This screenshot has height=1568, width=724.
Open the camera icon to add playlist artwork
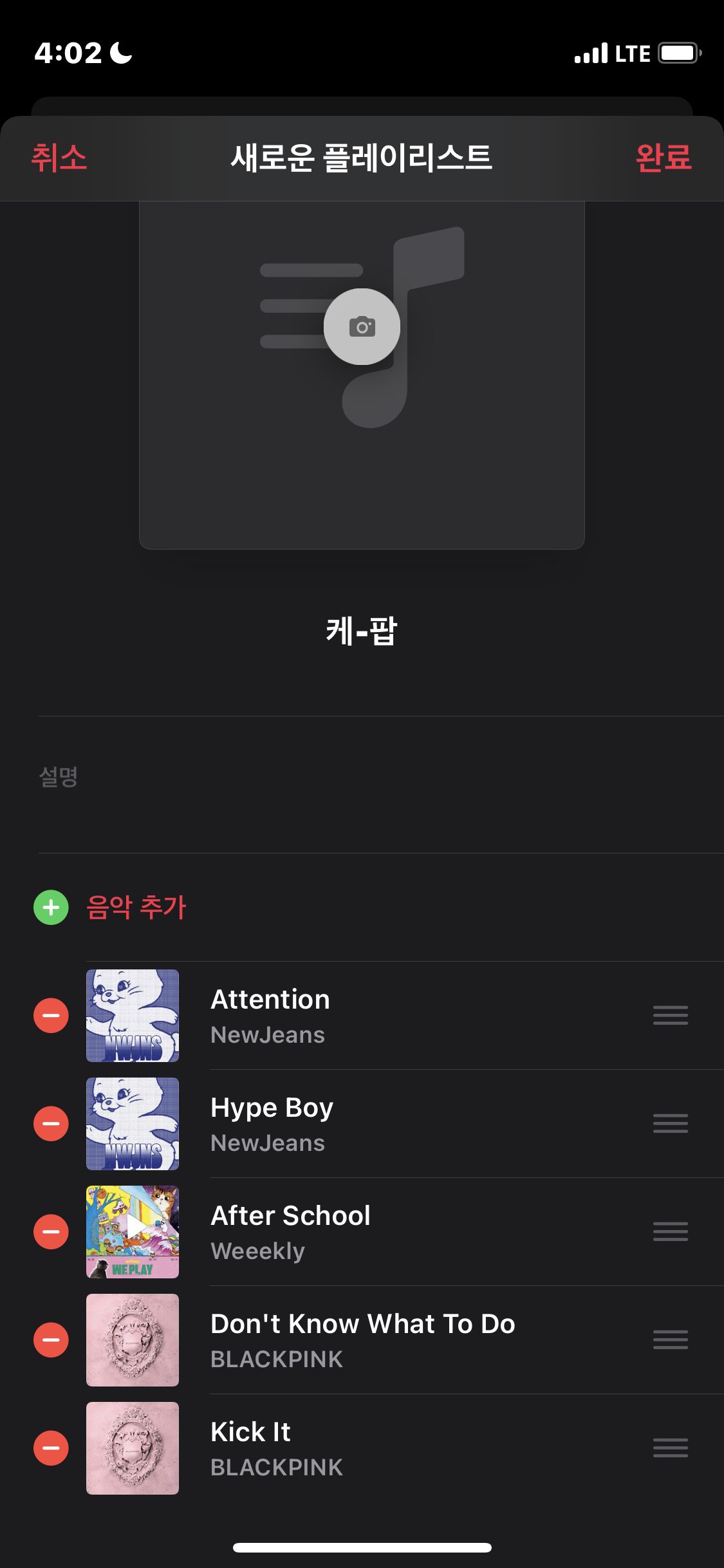click(x=362, y=326)
